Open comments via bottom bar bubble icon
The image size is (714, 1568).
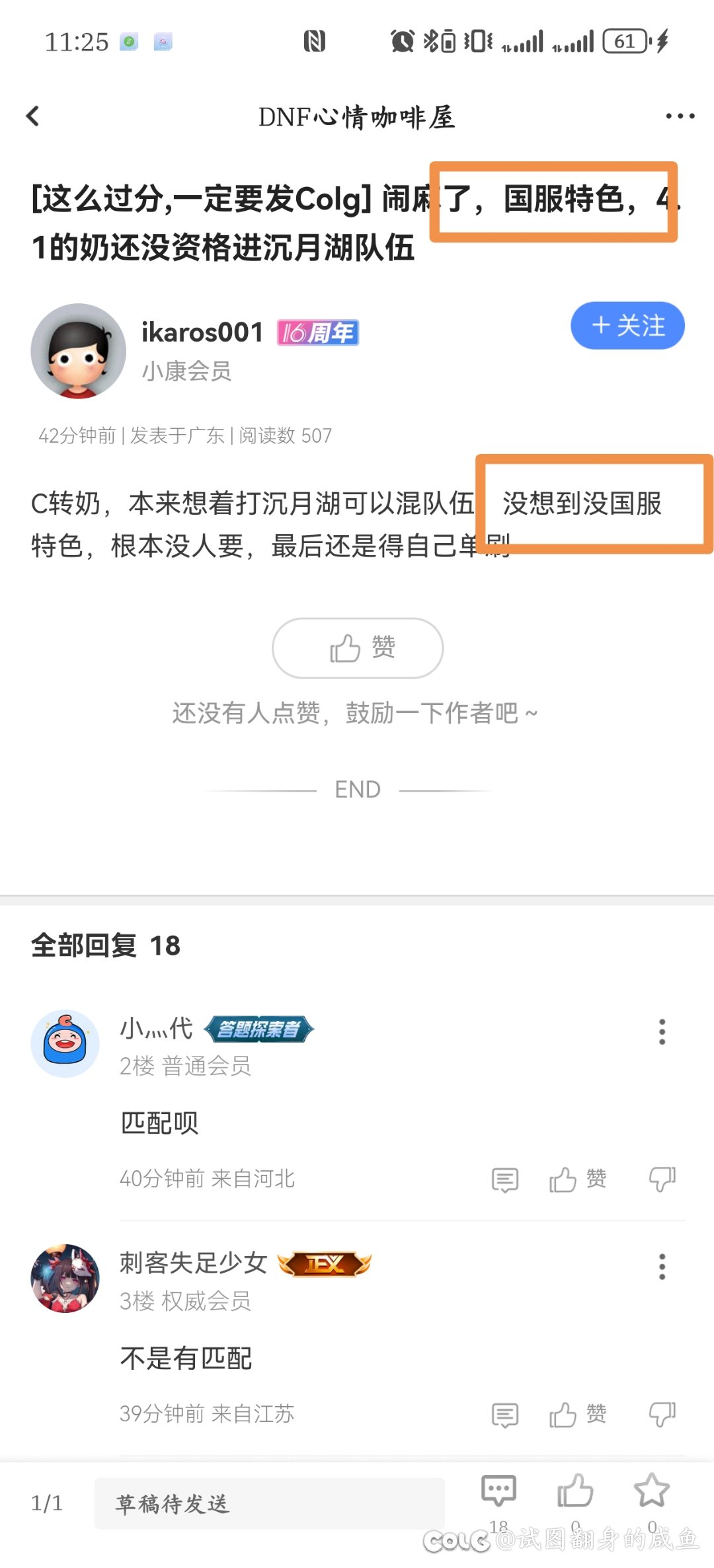coord(498,1491)
